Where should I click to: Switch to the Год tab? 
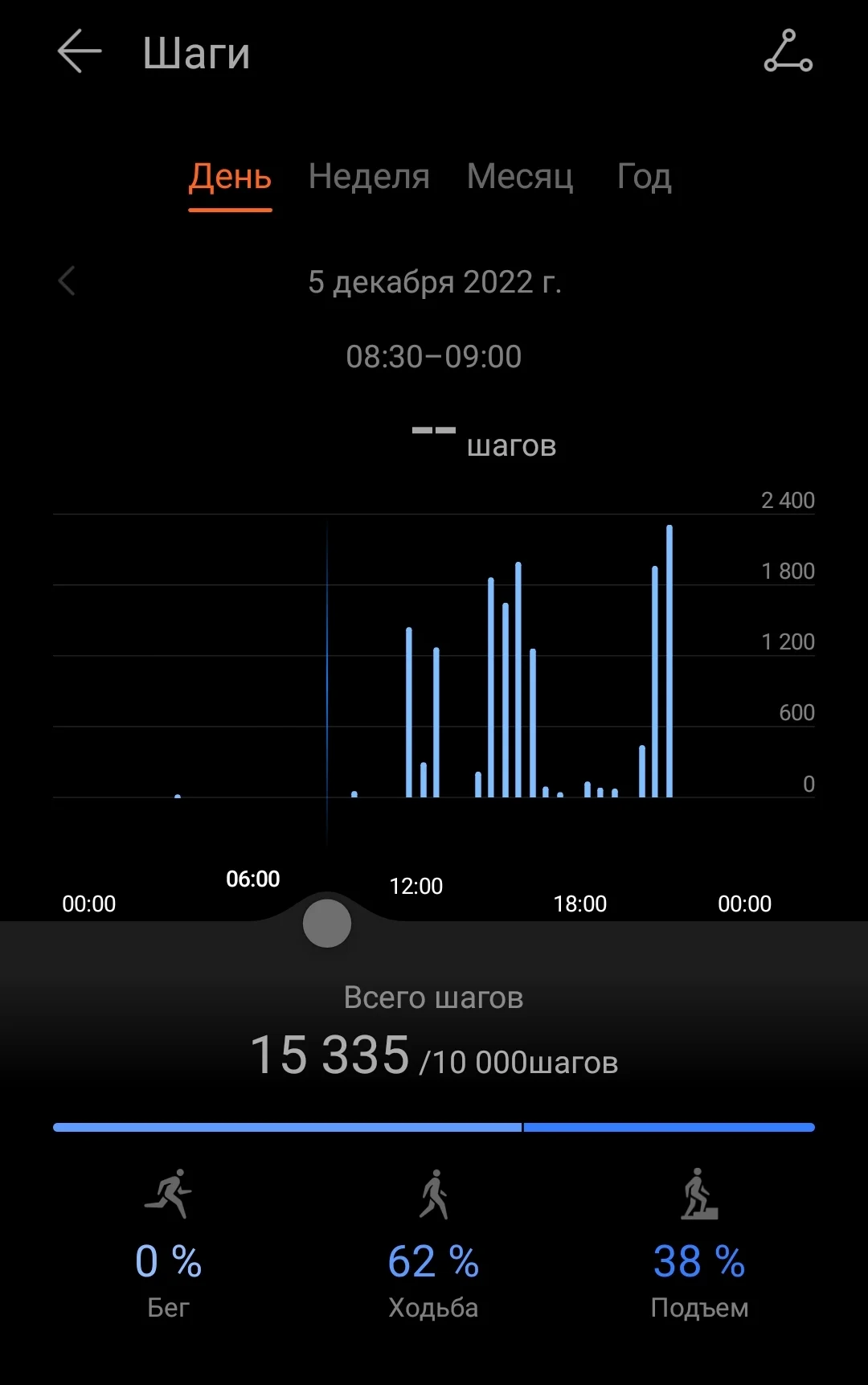coord(644,176)
